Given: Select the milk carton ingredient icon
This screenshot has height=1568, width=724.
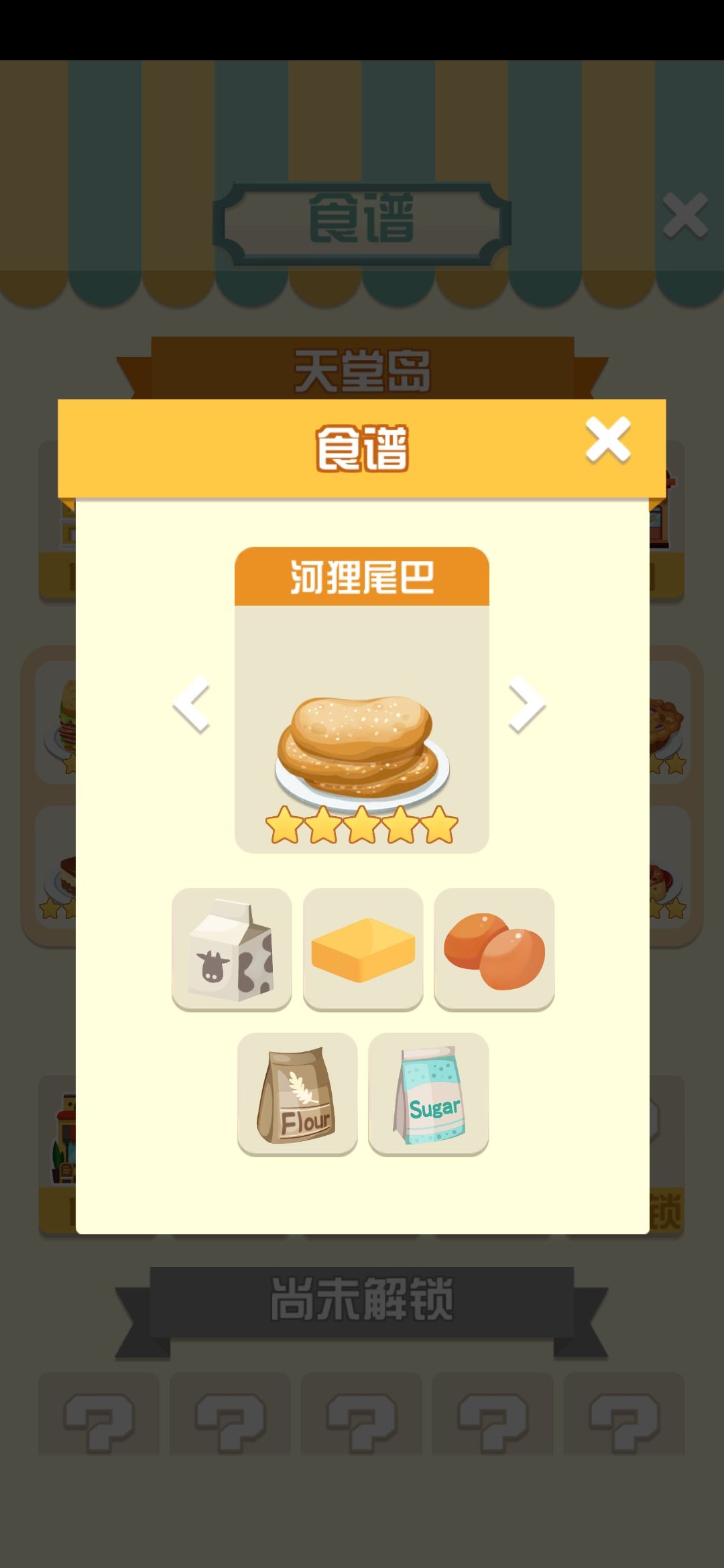Looking at the screenshot, I should 233,950.
